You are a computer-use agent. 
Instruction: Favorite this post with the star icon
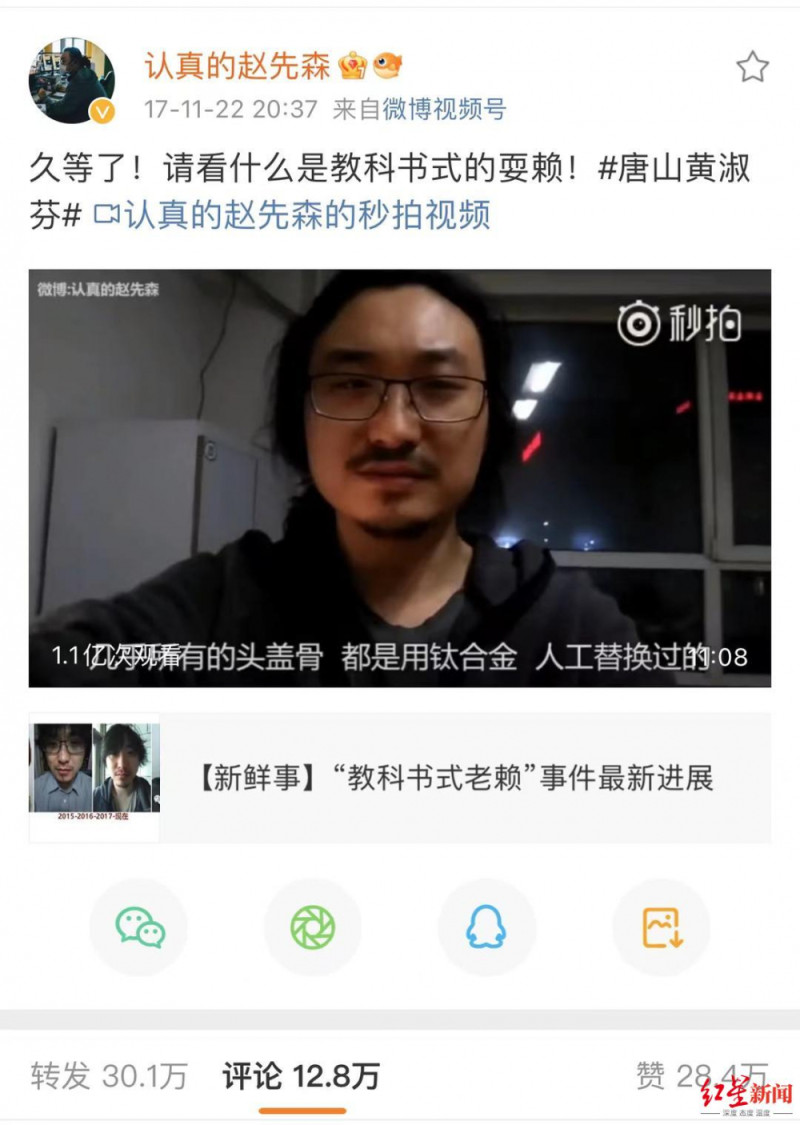752,67
